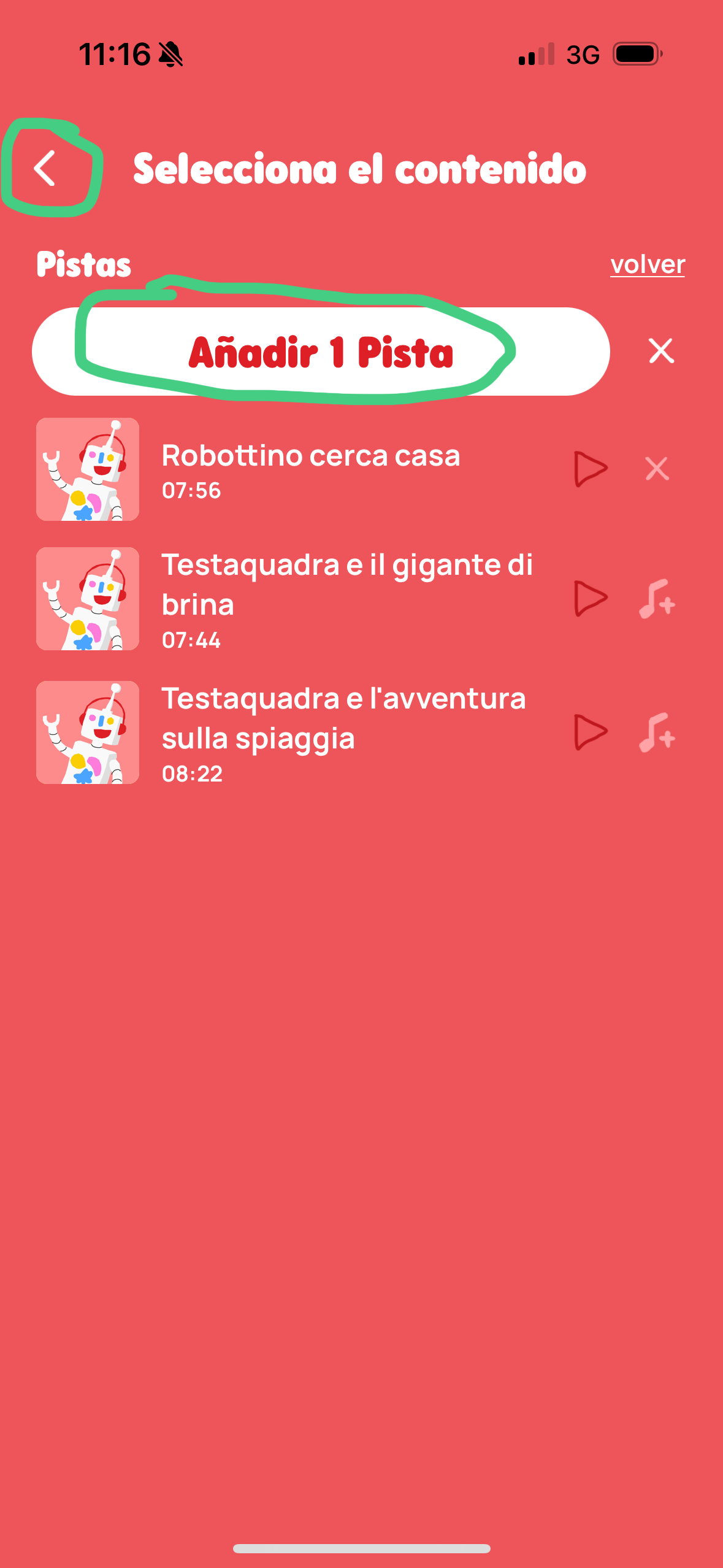This screenshot has height=1568, width=723.
Task: Tap the volver link
Action: click(x=648, y=264)
